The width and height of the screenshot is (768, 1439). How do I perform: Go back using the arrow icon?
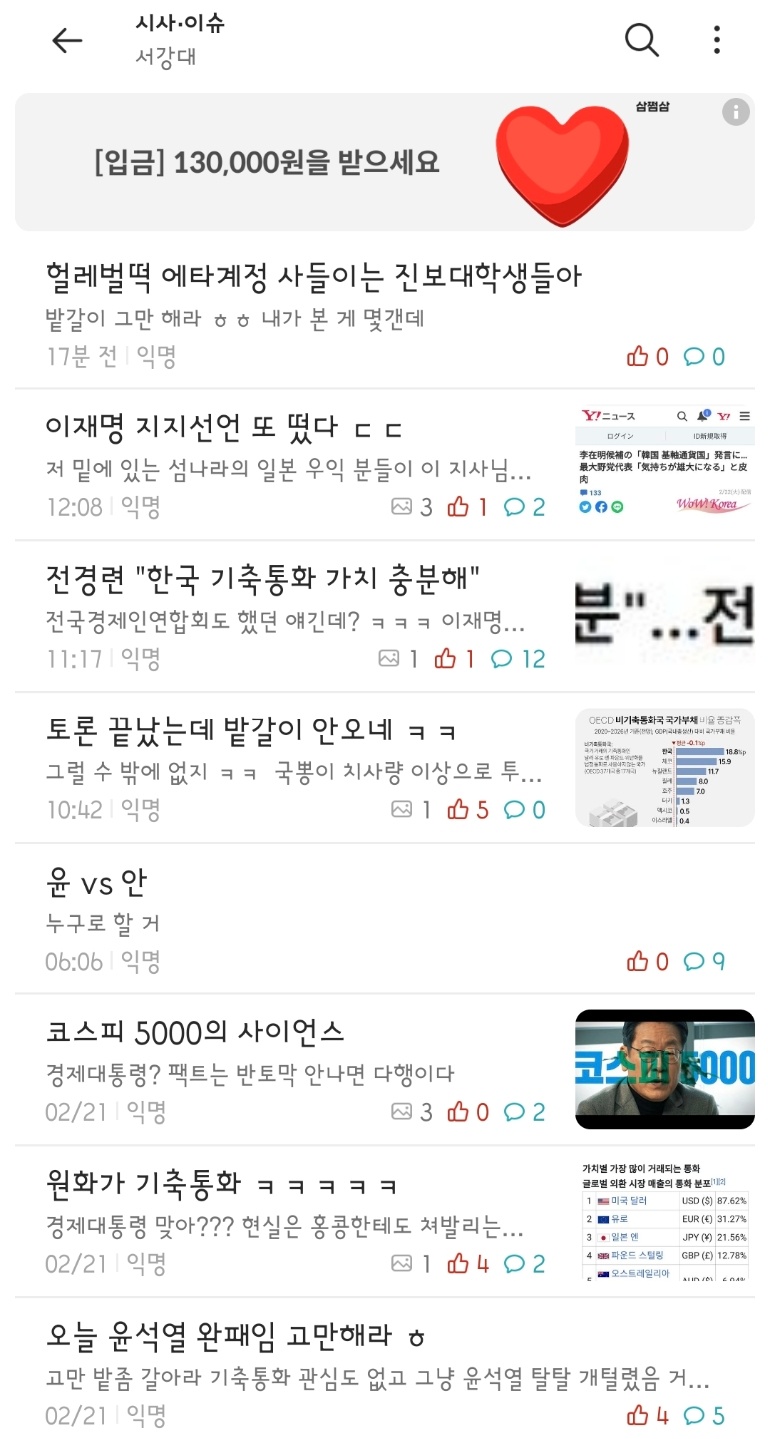[x=67, y=40]
